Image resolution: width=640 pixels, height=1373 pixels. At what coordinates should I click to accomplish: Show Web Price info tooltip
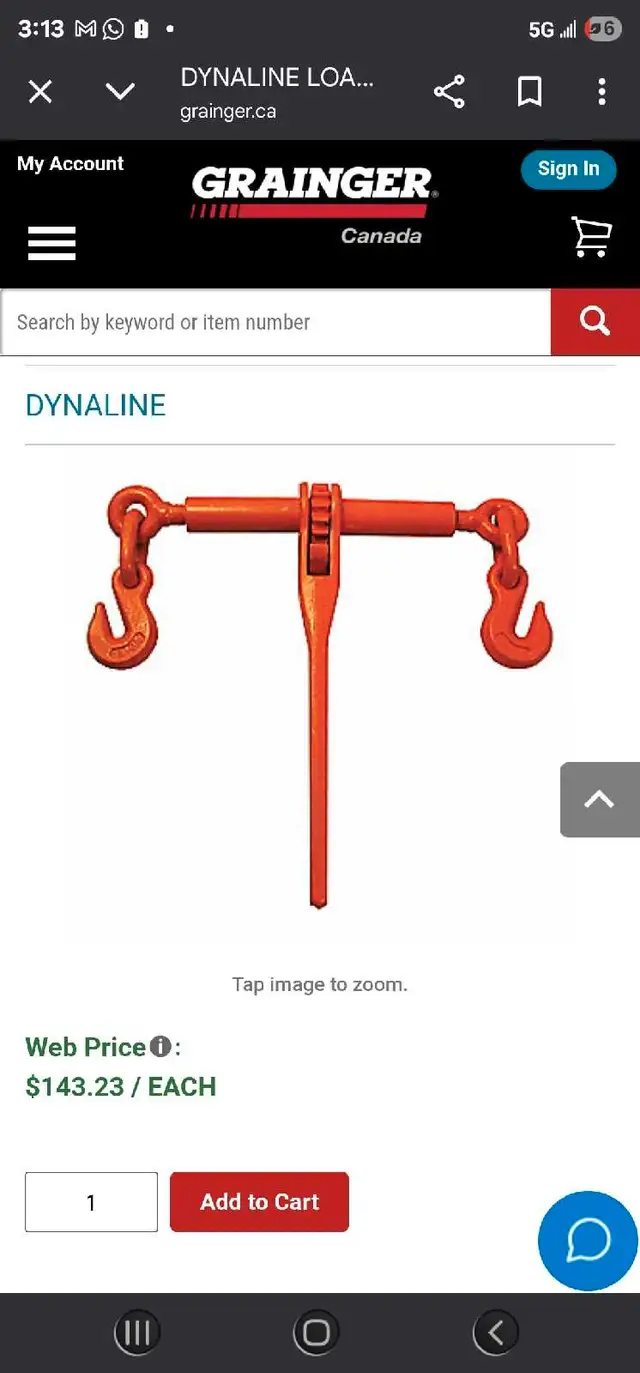click(160, 1047)
